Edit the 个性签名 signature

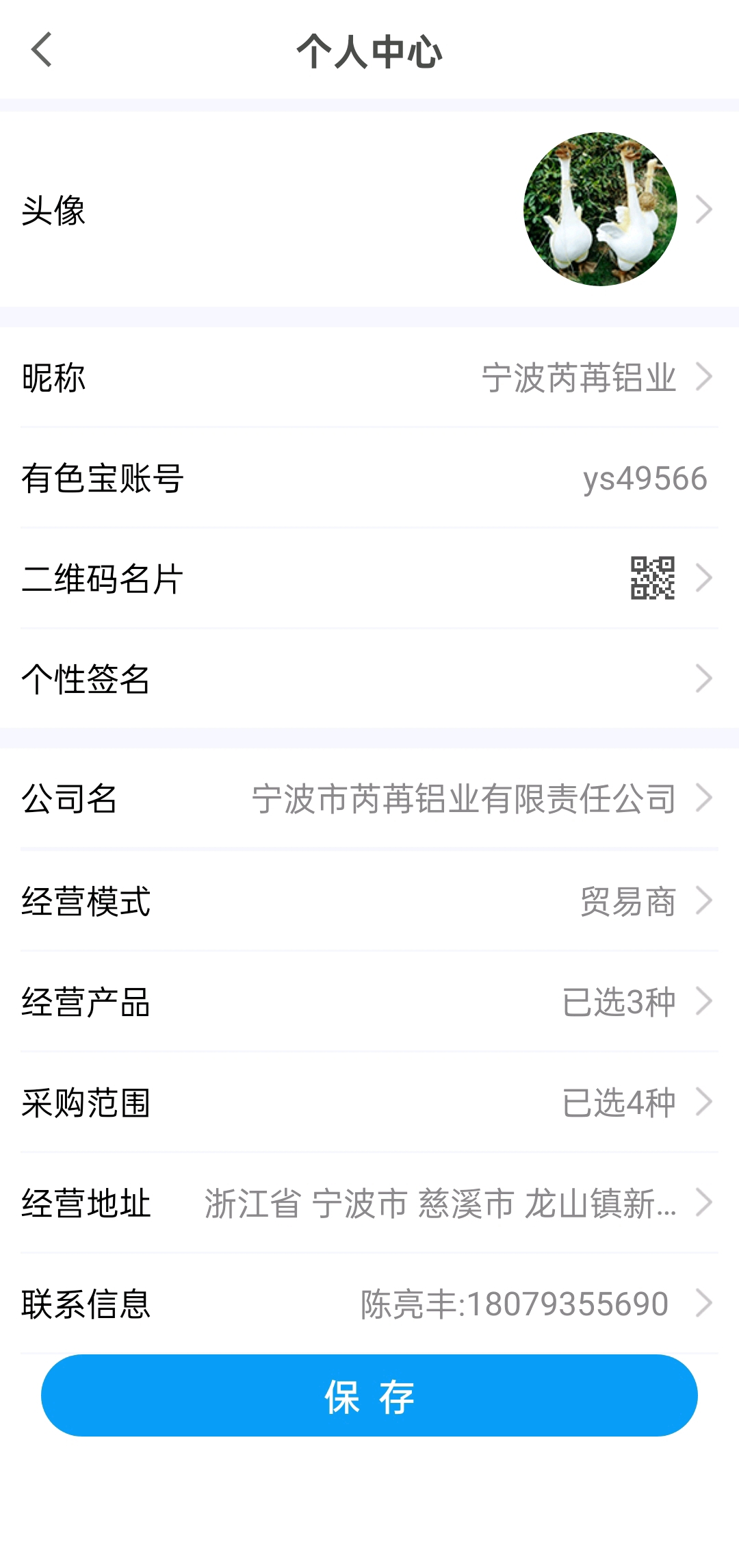coord(369,679)
